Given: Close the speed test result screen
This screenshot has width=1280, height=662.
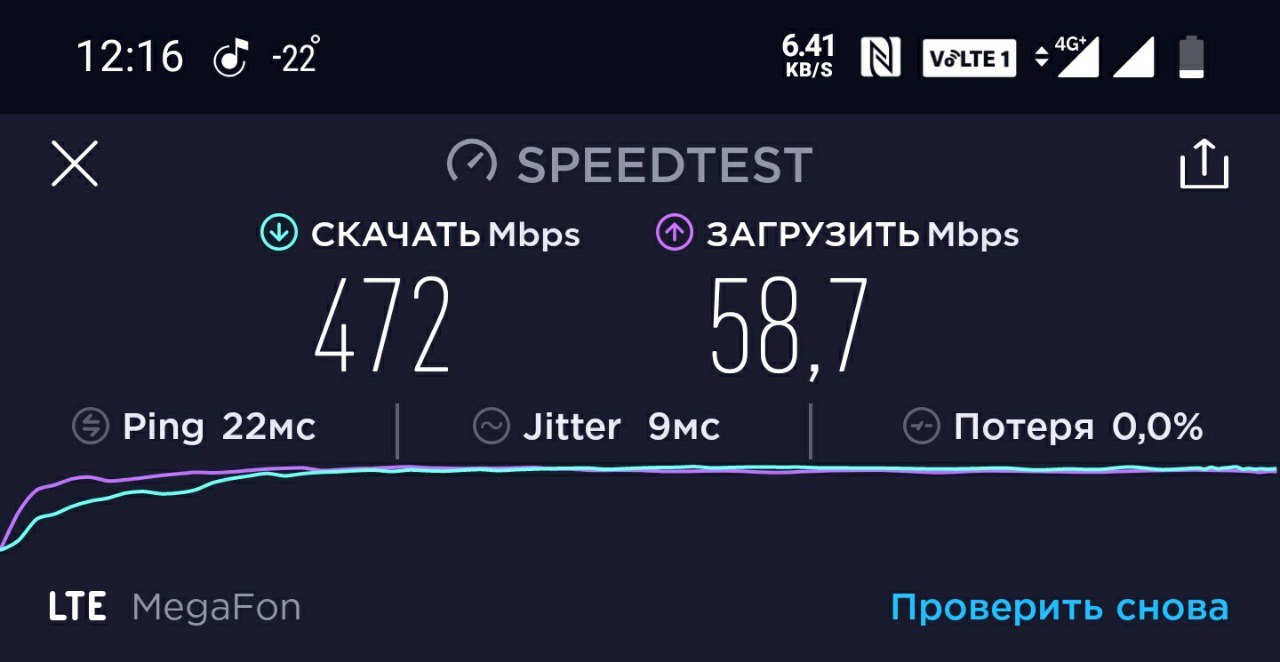Looking at the screenshot, I should click(75, 164).
